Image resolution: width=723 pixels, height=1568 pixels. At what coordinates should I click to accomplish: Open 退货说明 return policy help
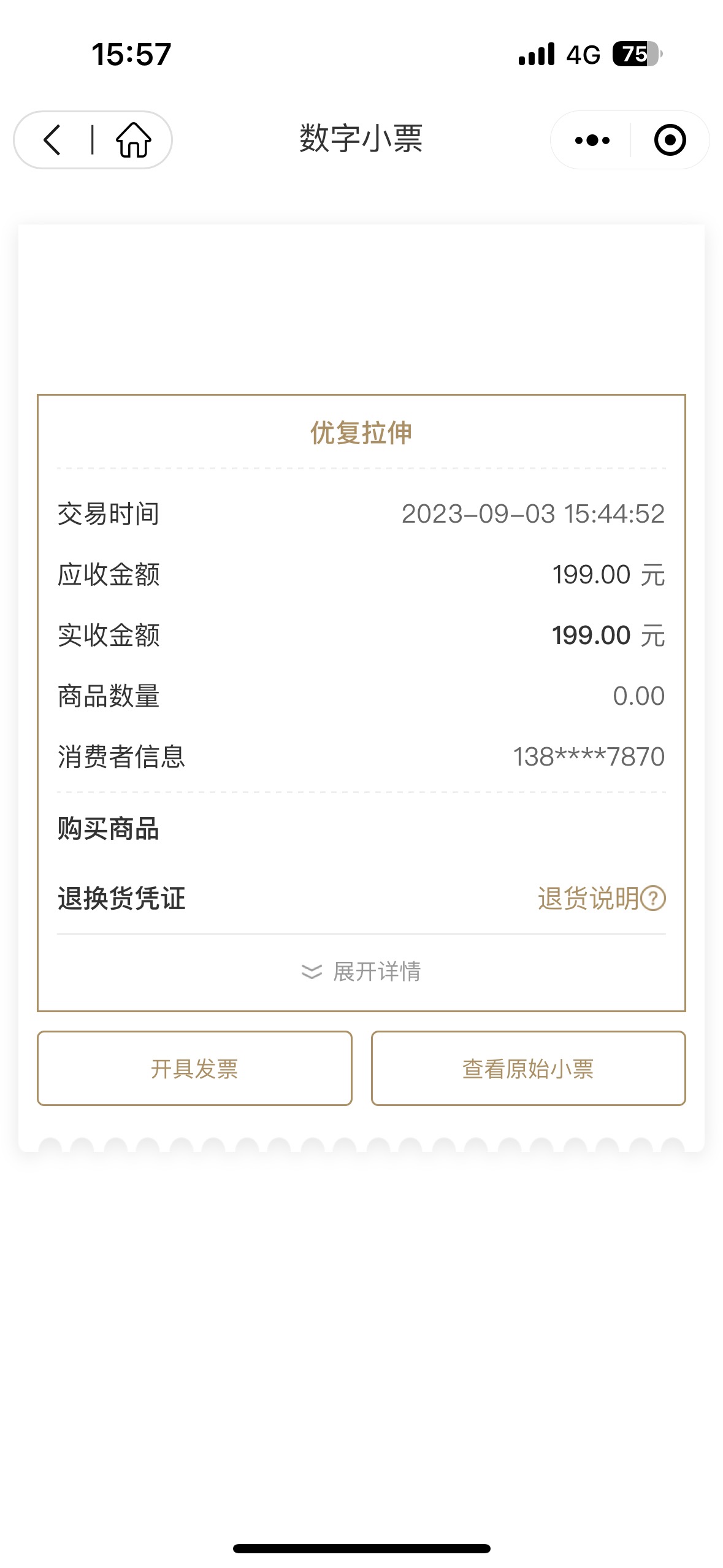[x=602, y=899]
